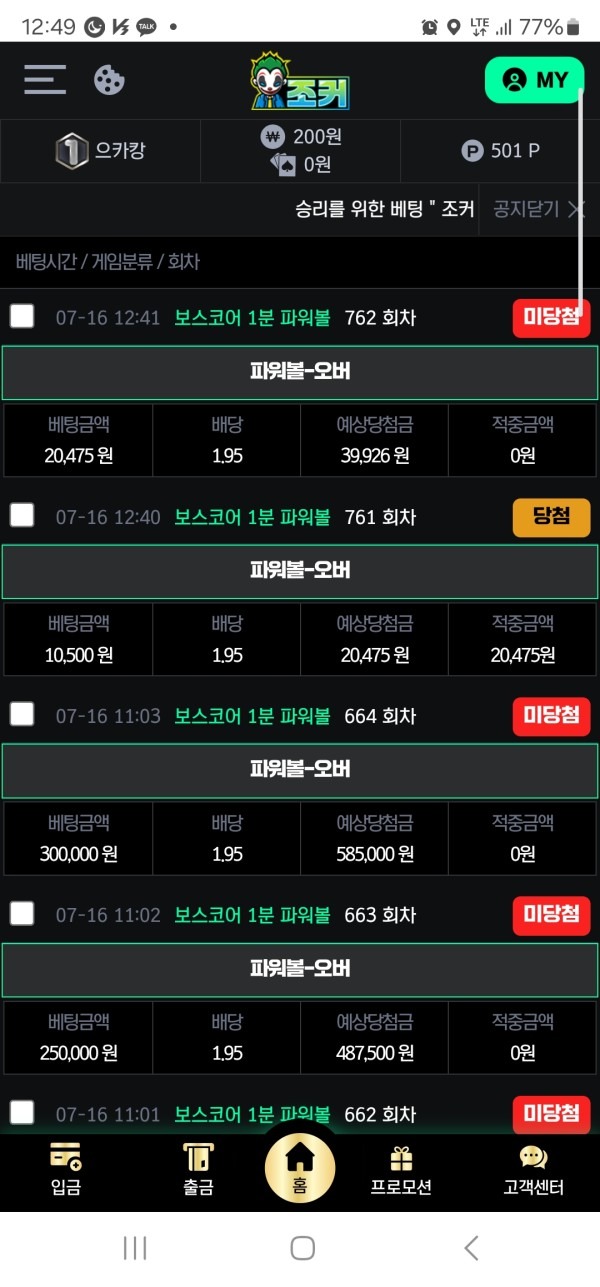Return to 홈 home tab
Screen dimensions: 600x1287
click(x=300, y=1168)
